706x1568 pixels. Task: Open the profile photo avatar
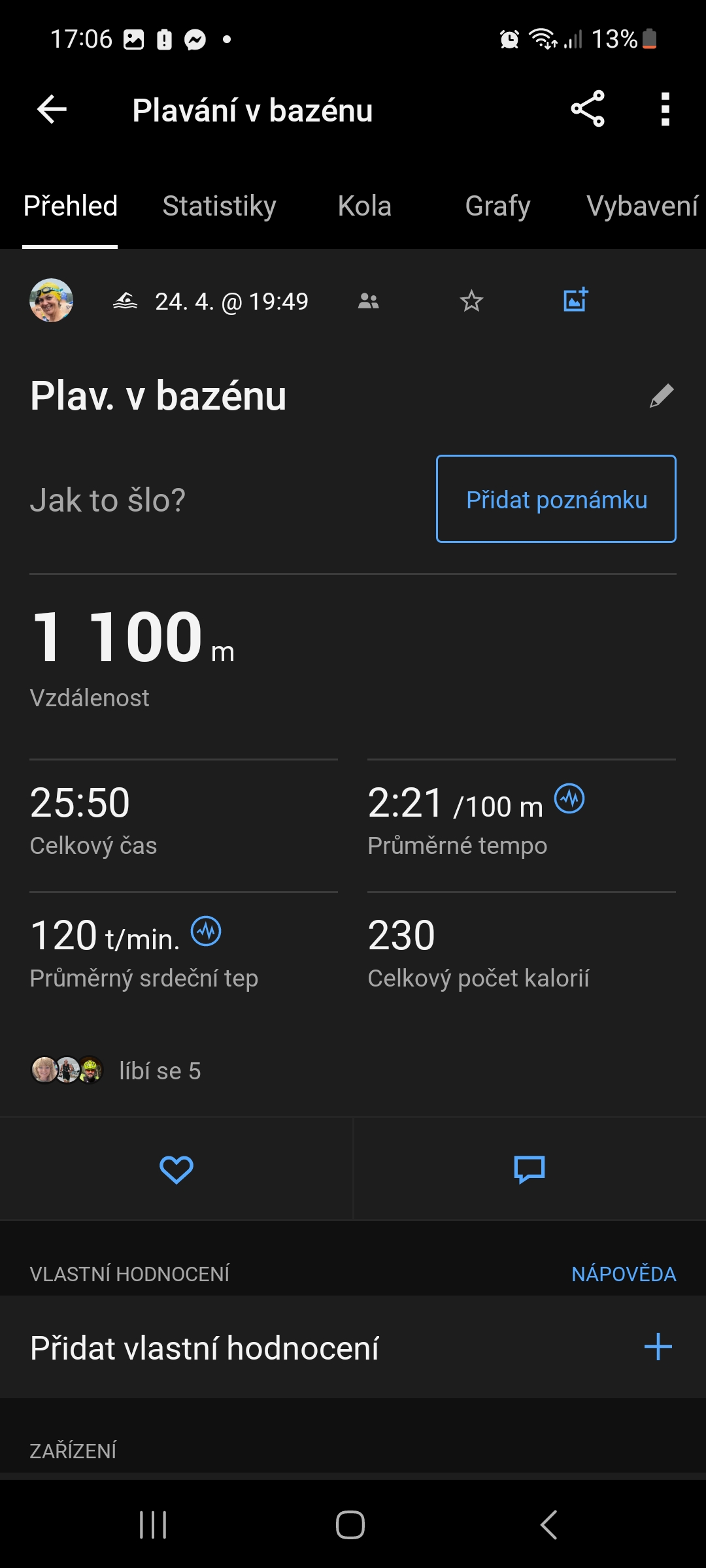click(51, 301)
